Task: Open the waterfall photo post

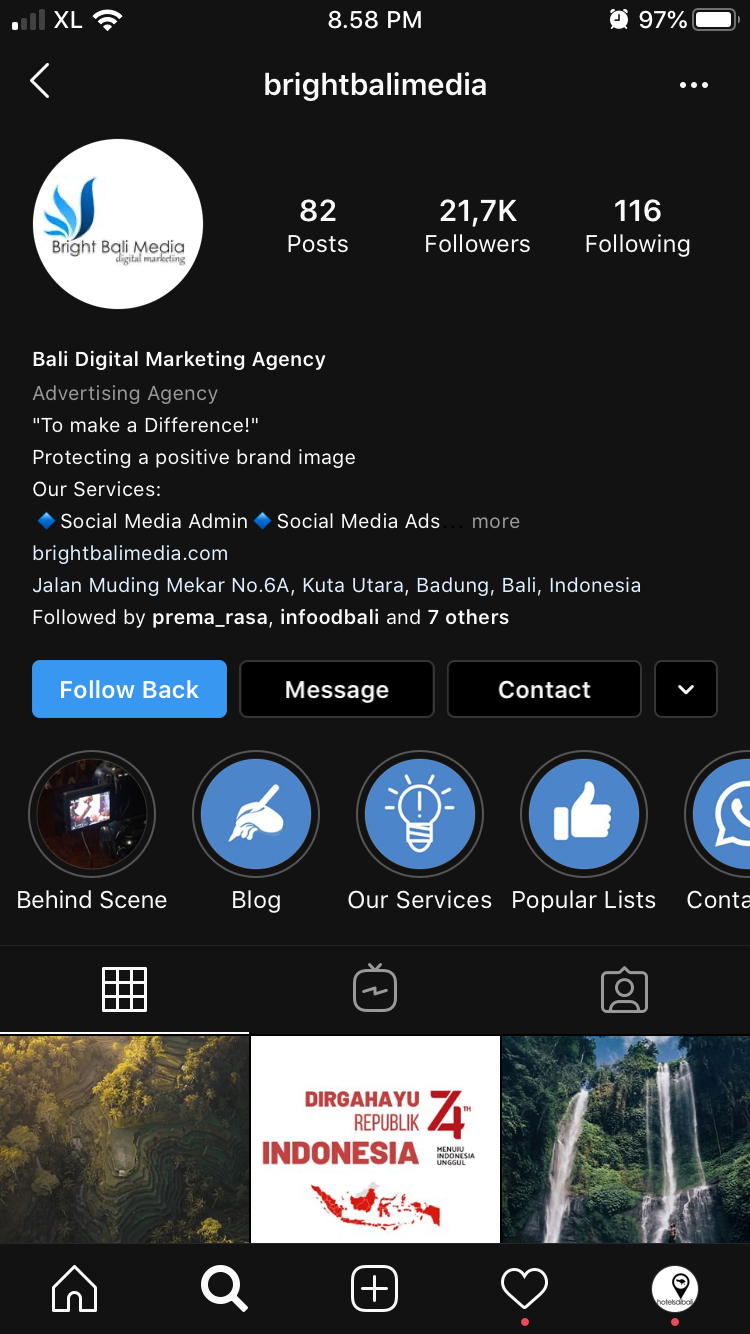Action: click(x=626, y=1138)
